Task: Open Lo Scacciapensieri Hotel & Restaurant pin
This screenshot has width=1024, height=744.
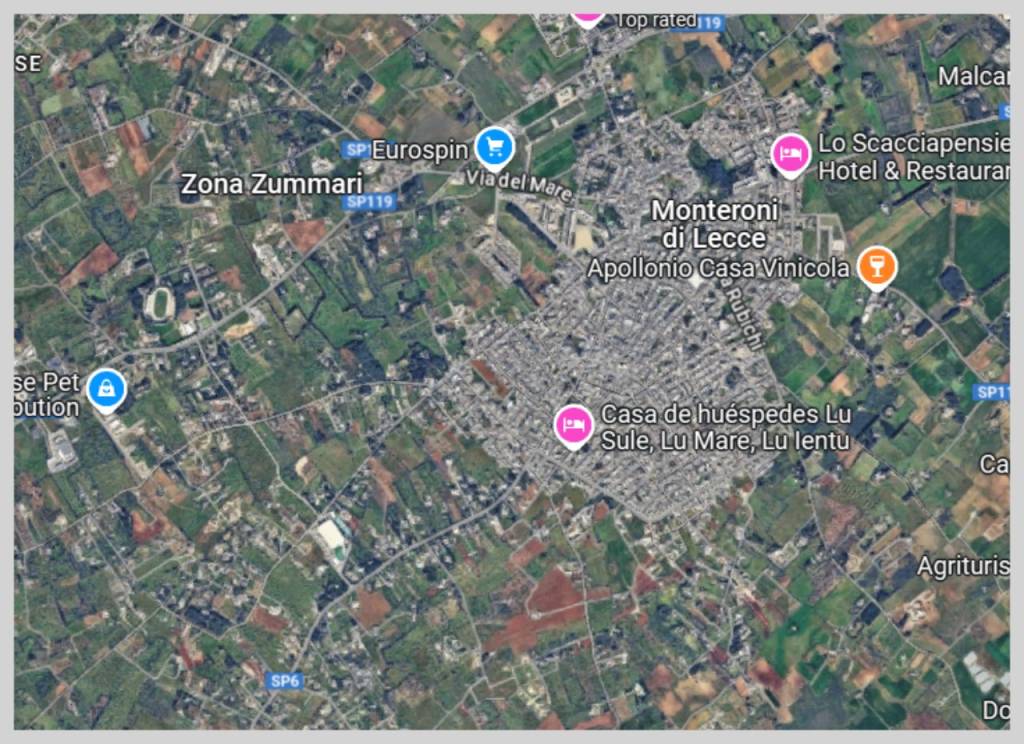Action: point(790,153)
